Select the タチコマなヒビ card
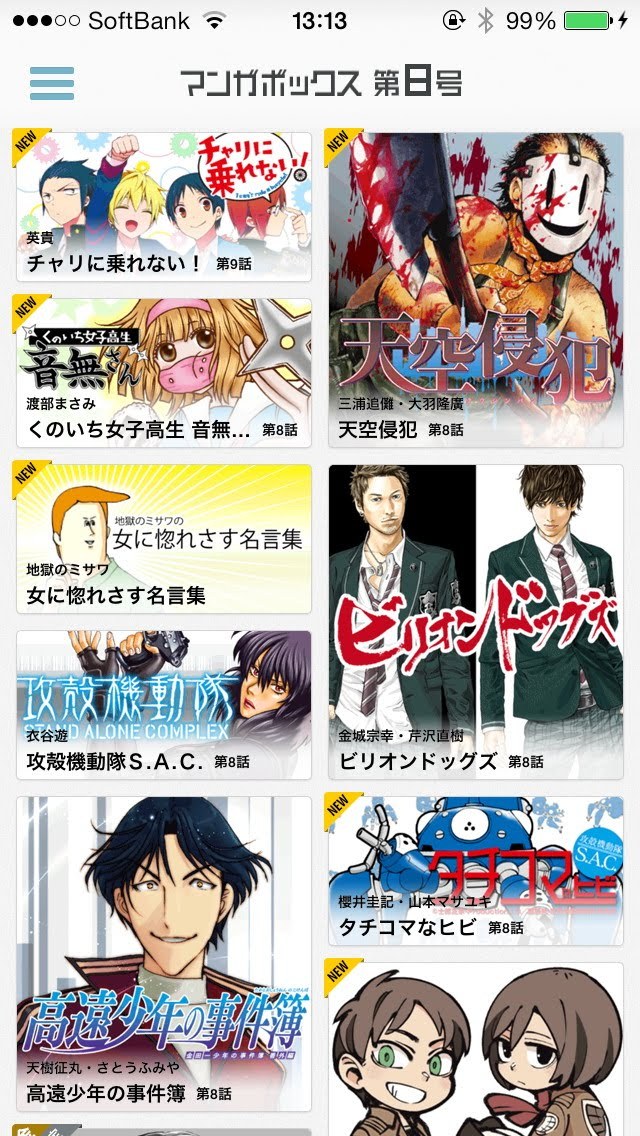This screenshot has height=1136, width=640. 476,870
